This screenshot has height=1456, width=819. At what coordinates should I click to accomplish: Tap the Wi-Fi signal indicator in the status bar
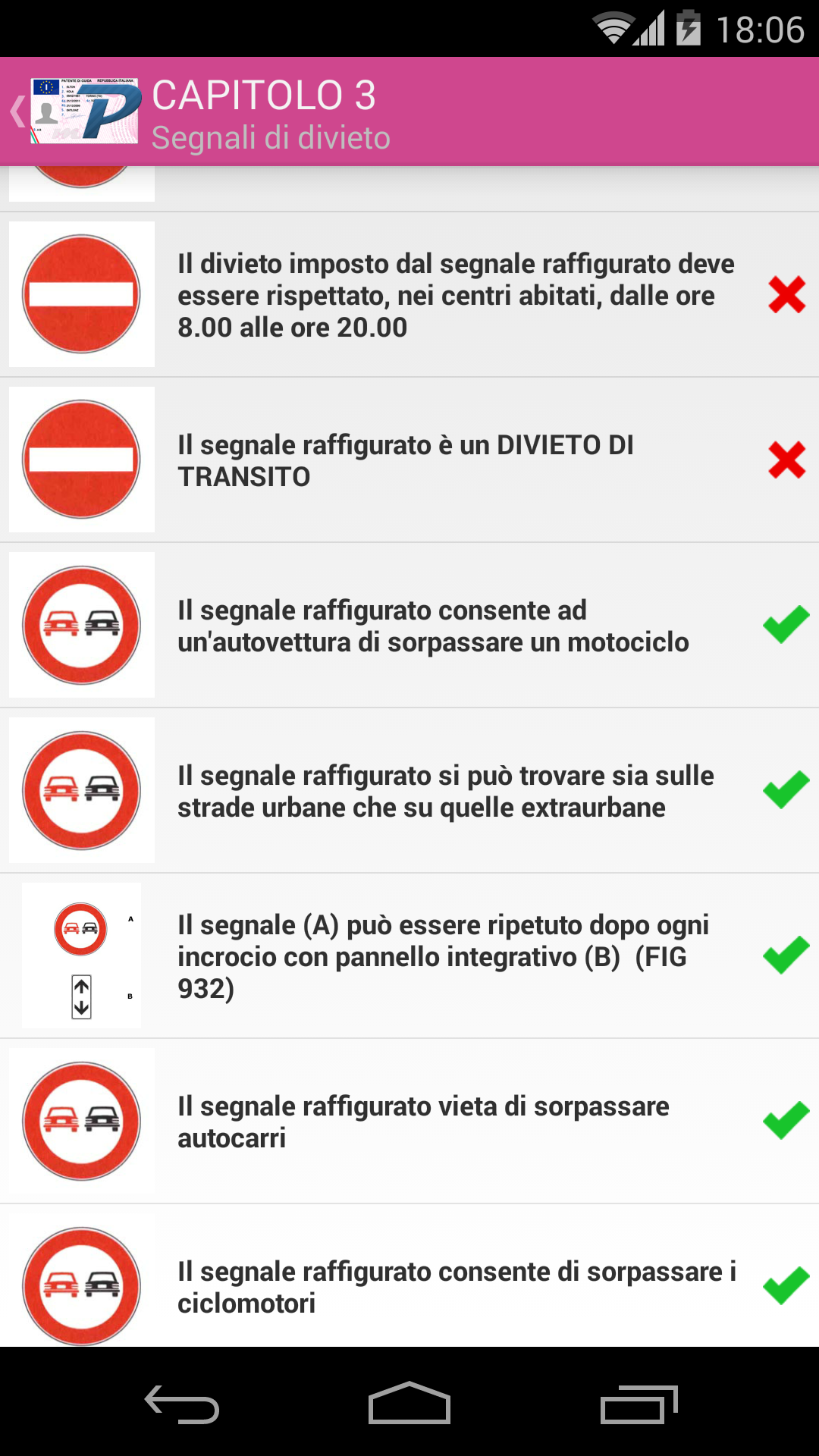tap(612, 25)
